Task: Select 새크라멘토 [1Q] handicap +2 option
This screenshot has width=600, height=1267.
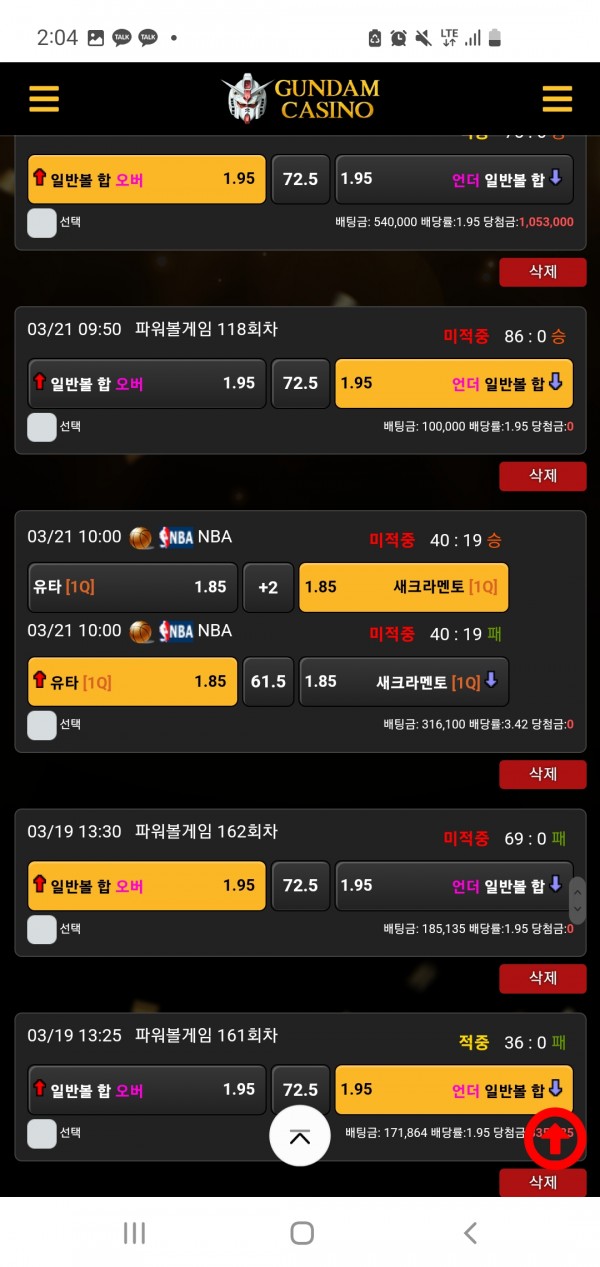Action: (x=403, y=587)
